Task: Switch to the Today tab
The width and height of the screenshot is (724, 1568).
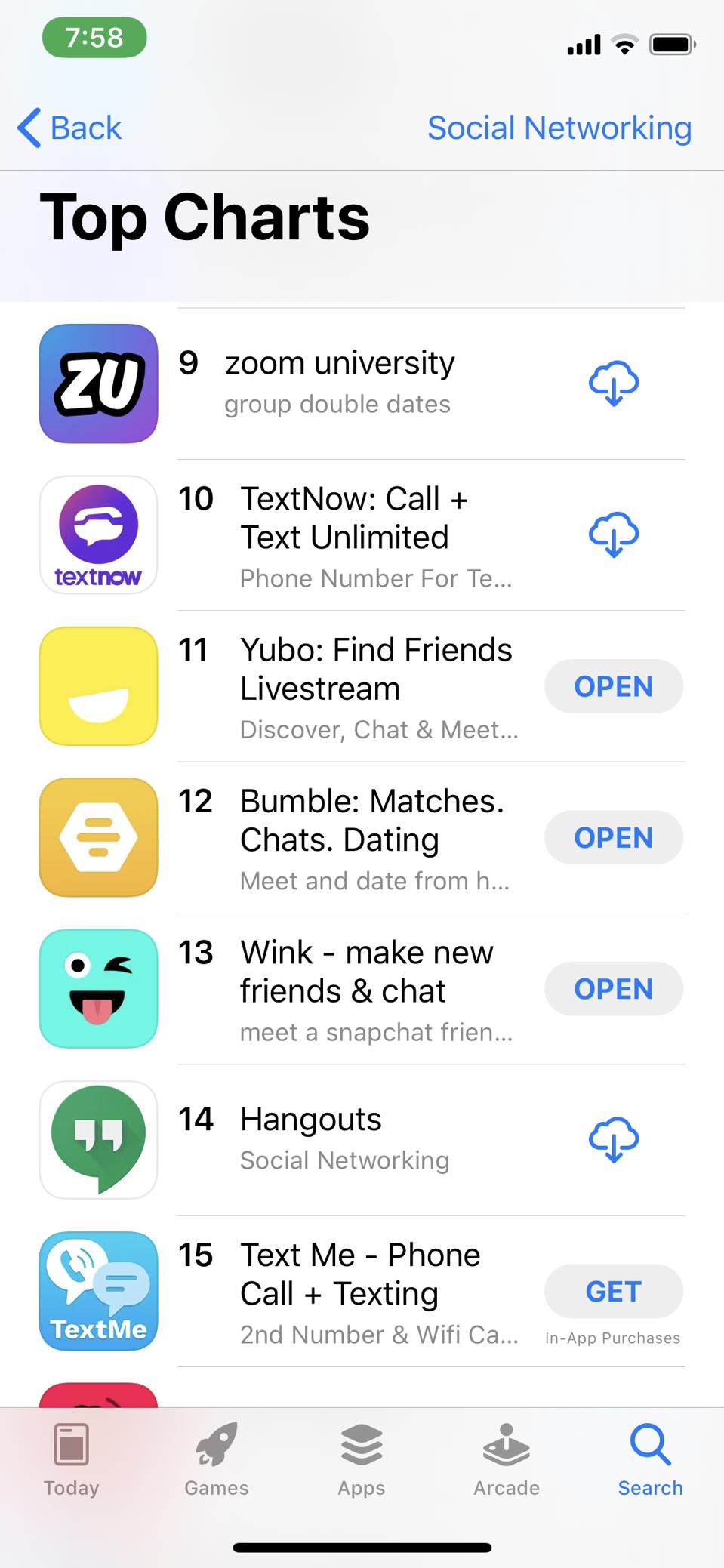Action: [72, 1459]
